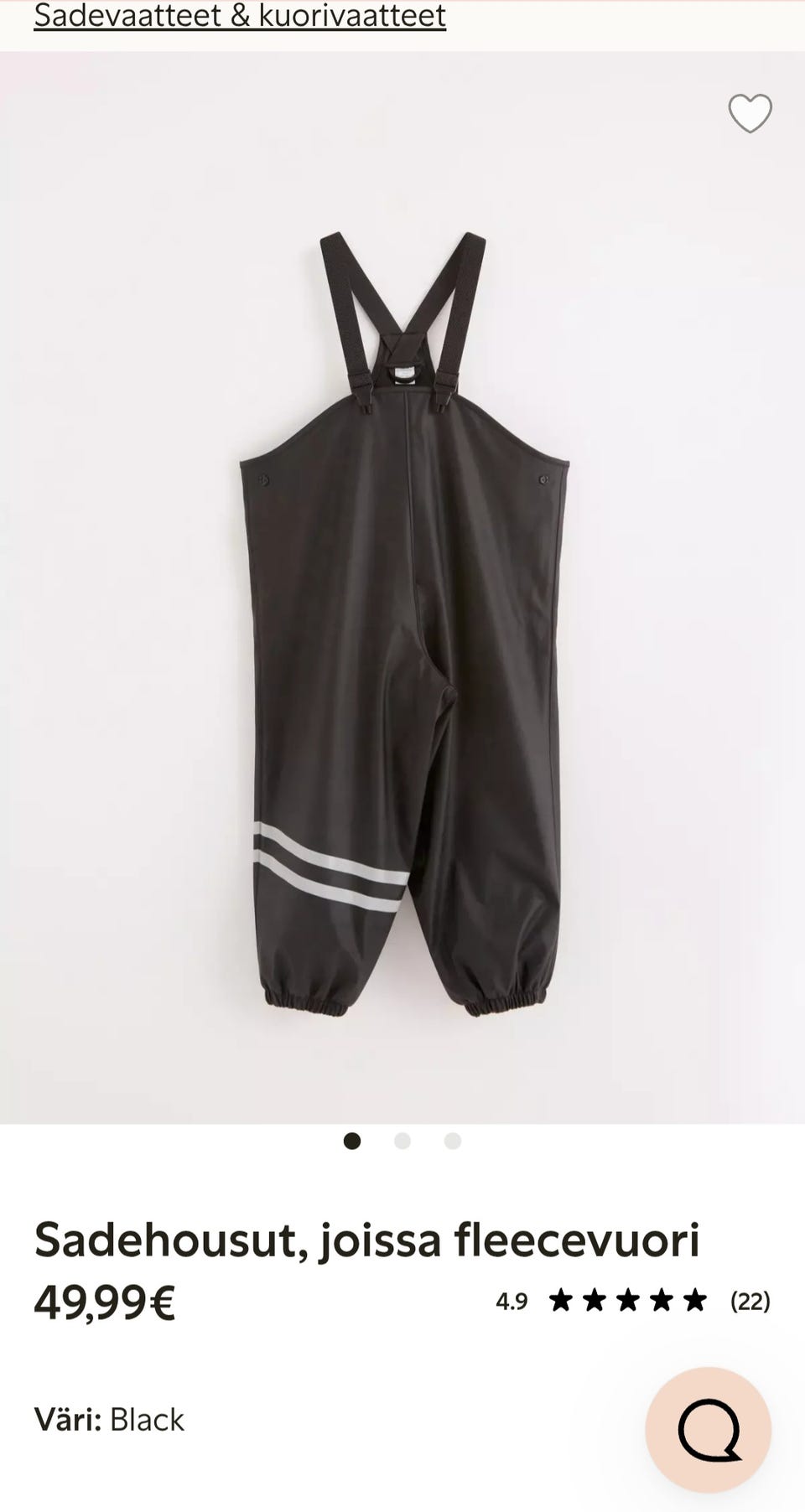Open the Sadevaatteet & kuorivaatteet category link
Image resolution: width=805 pixels, height=1512 pixels.
click(240, 15)
